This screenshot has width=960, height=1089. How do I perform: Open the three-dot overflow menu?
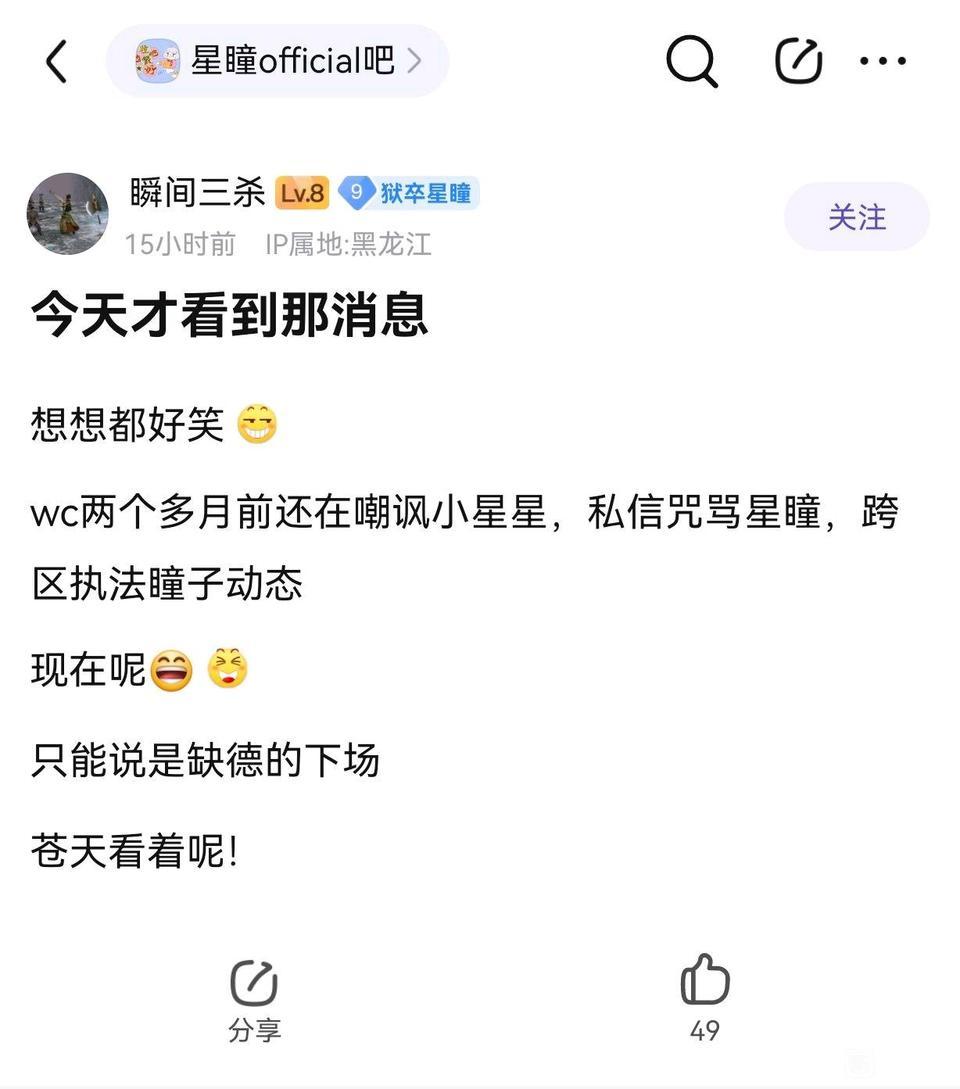[x=883, y=62]
